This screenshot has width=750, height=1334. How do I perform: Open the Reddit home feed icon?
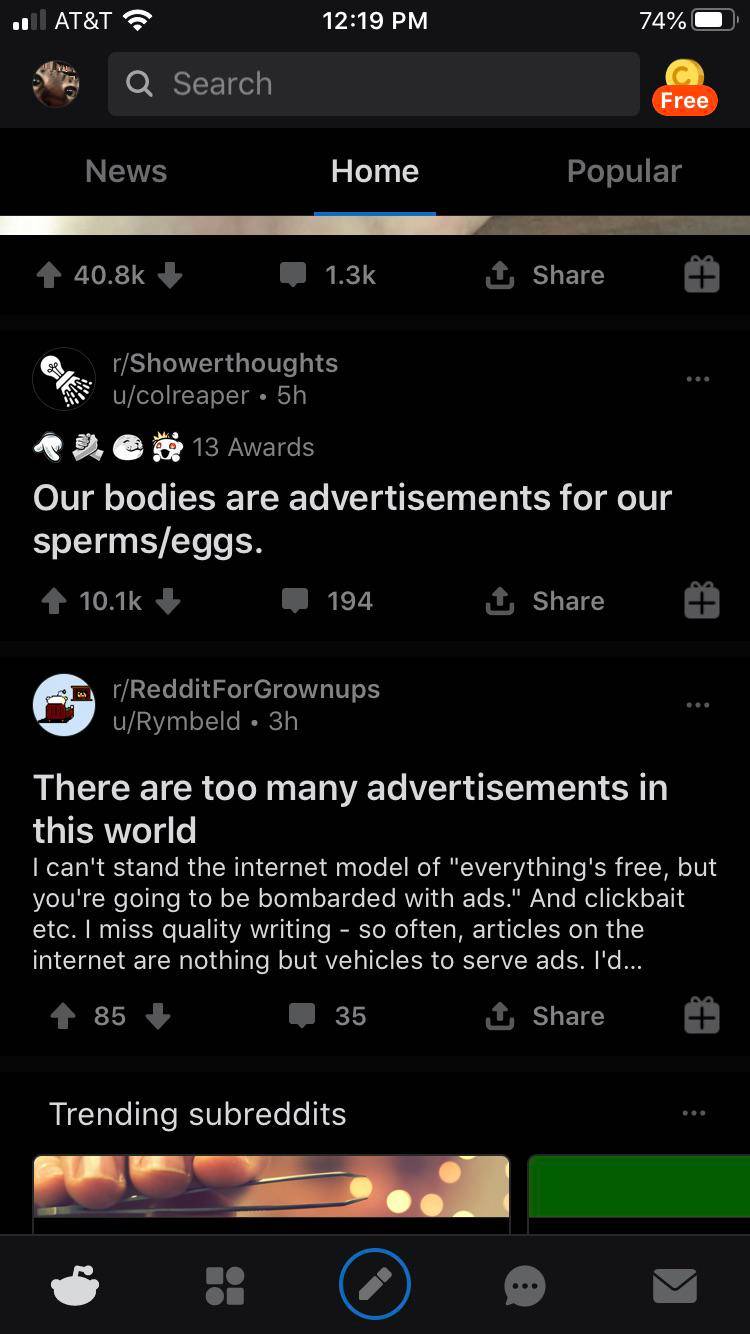click(75, 1285)
